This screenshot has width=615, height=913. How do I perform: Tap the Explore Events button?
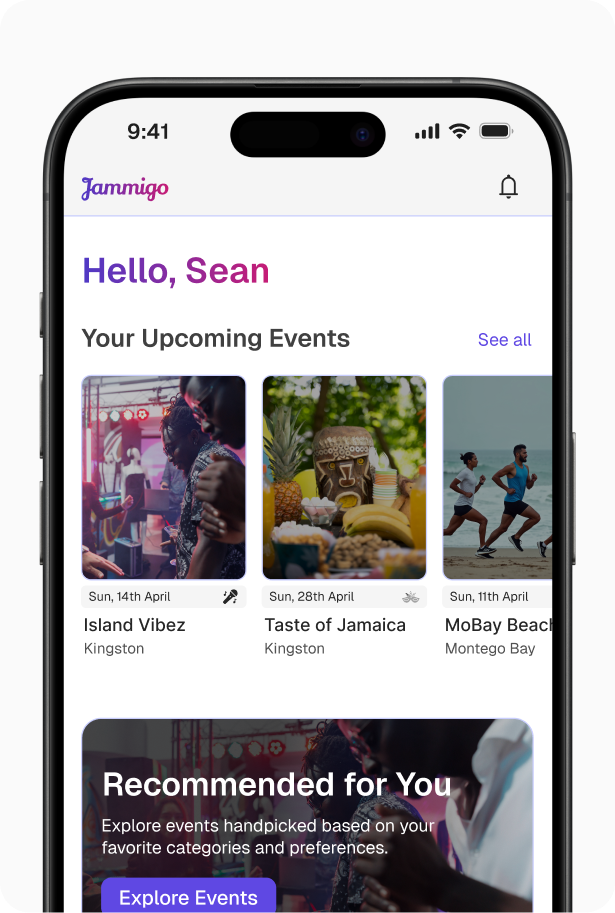(x=188, y=897)
